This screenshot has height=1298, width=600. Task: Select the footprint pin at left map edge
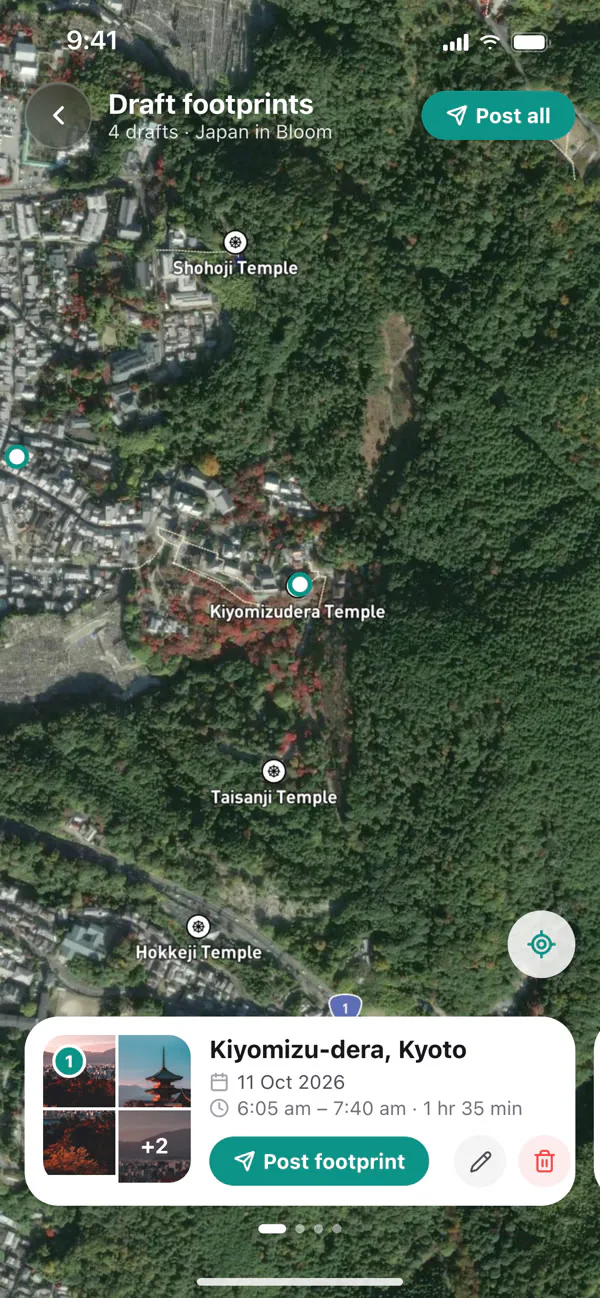[15, 457]
